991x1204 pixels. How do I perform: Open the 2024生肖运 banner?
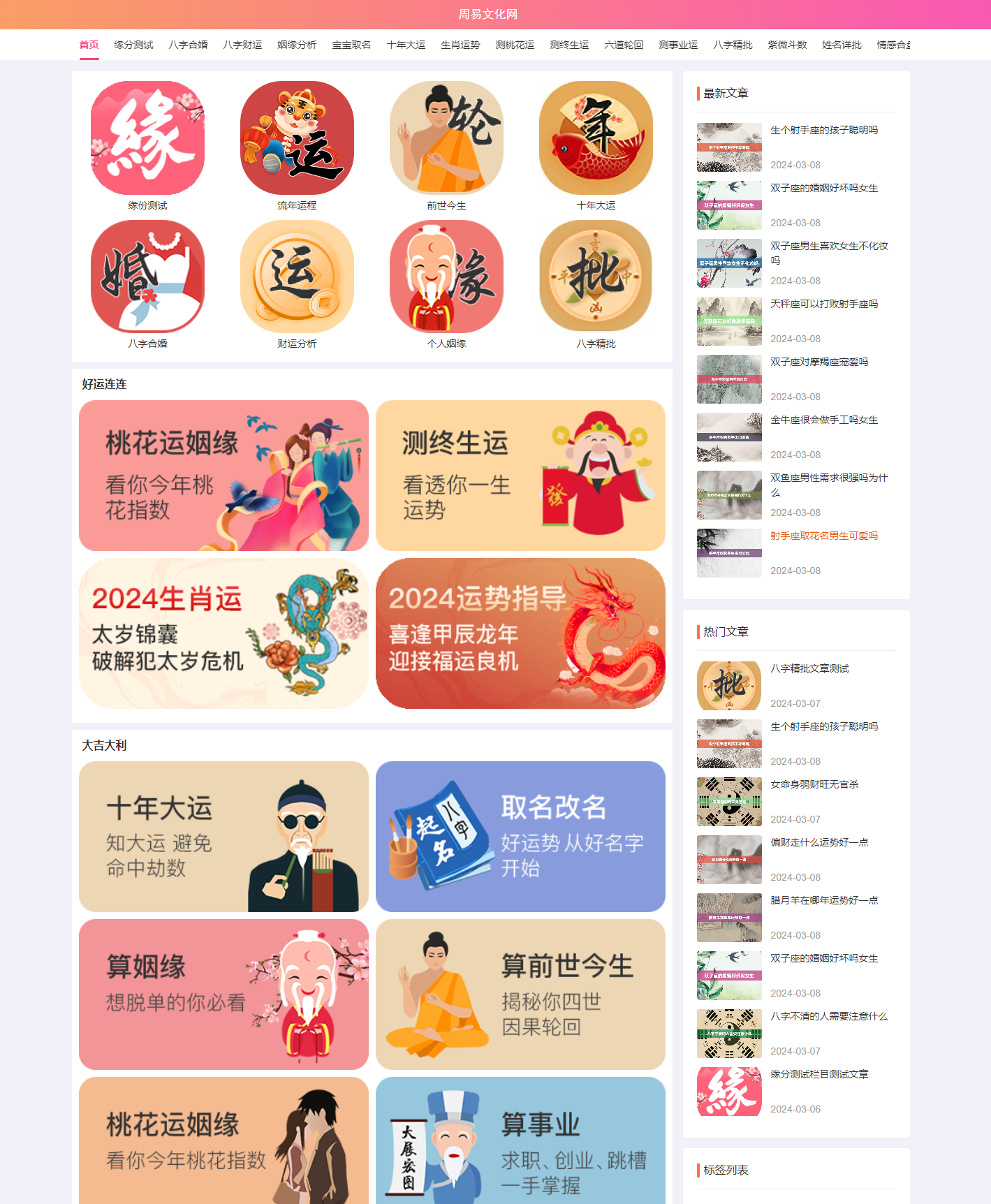click(x=223, y=633)
